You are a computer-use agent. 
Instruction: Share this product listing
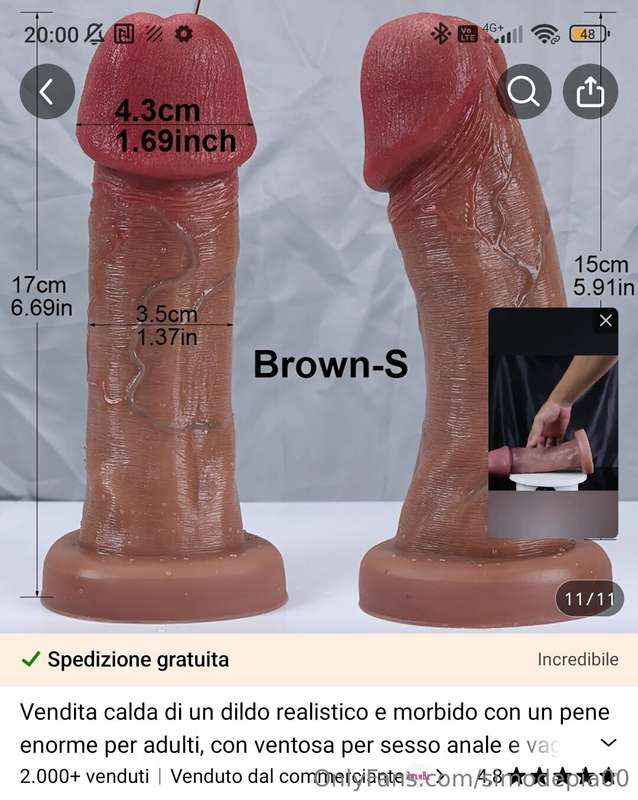(x=590, y=92)
